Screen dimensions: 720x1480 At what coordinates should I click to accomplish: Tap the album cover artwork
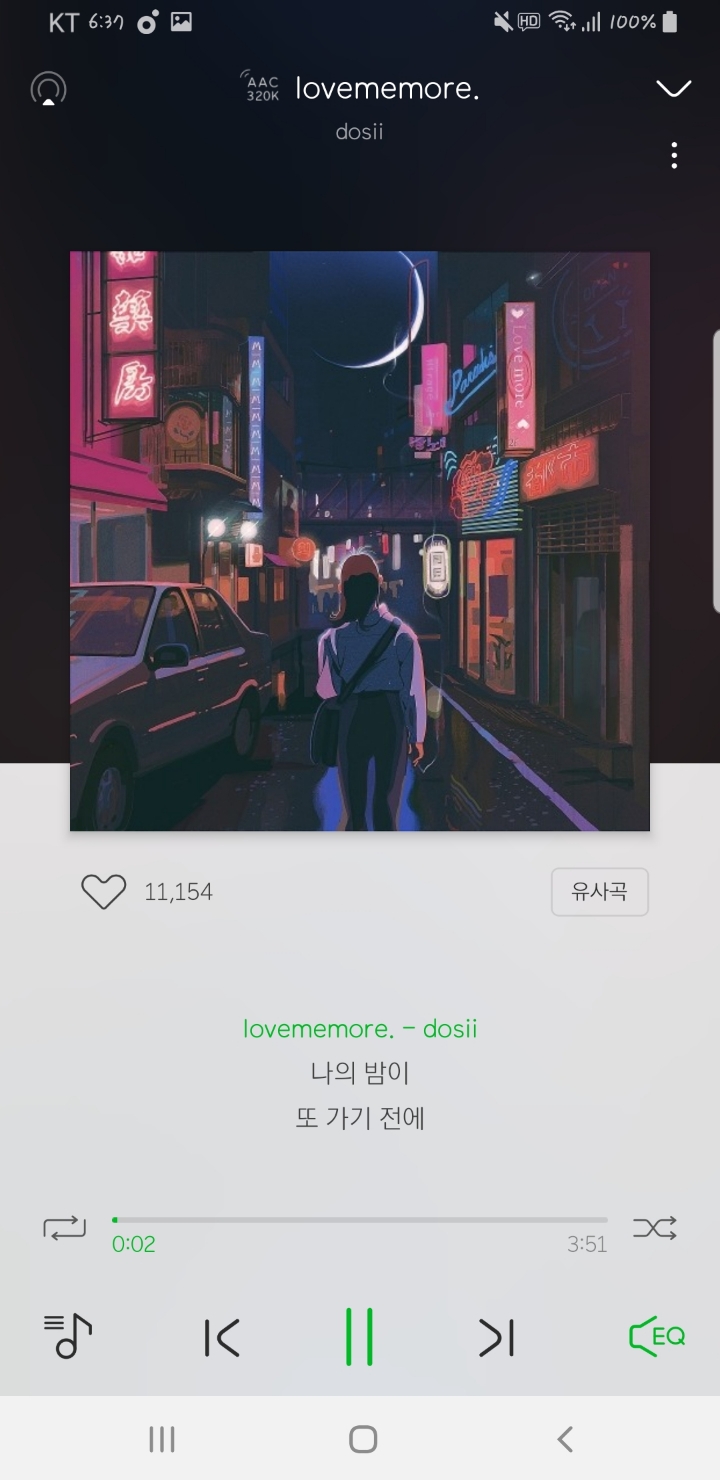(x=360, y=540)
